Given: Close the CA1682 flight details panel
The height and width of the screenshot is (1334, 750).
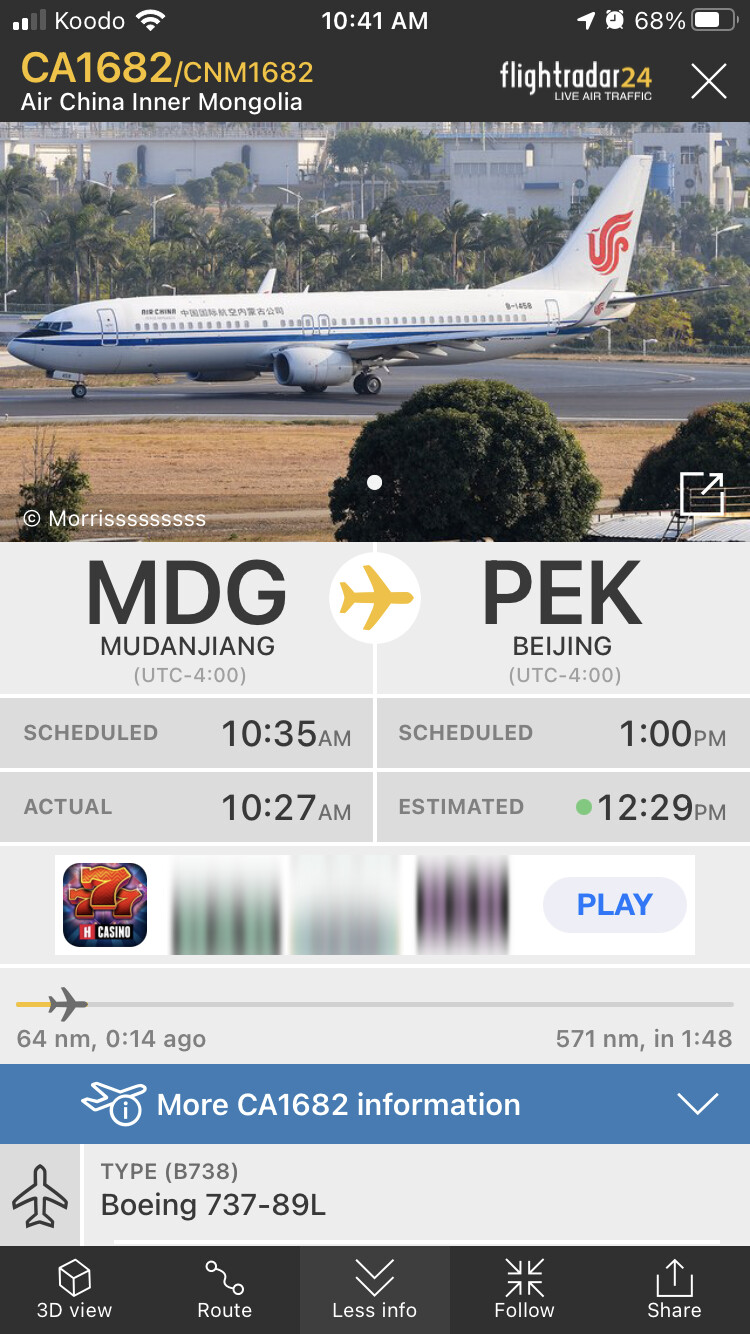Looking at the screenshot, I should coord(708,81).
